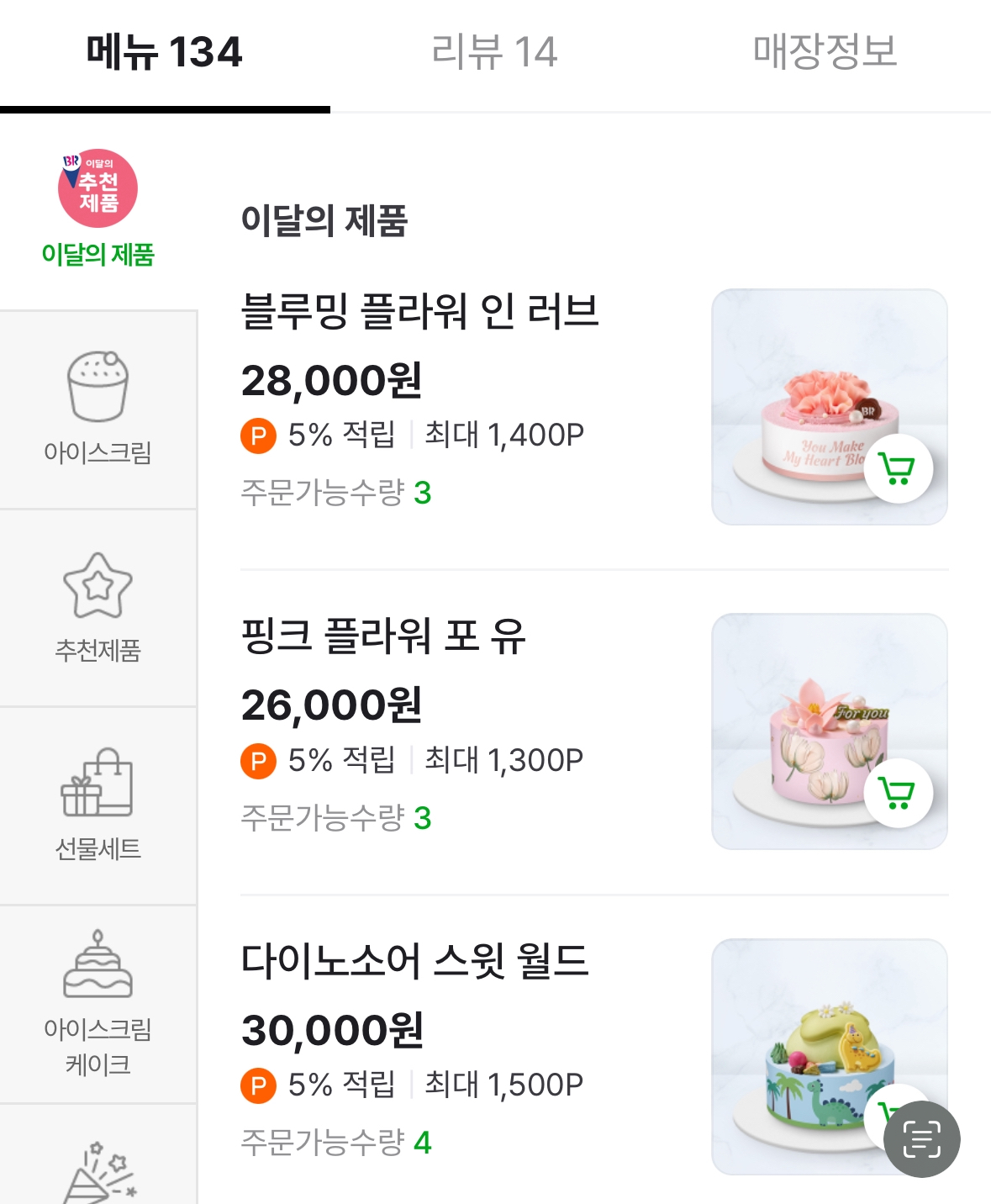Select the 아이스크림 category
The image size is (991, 1204).
click(98, 409)
